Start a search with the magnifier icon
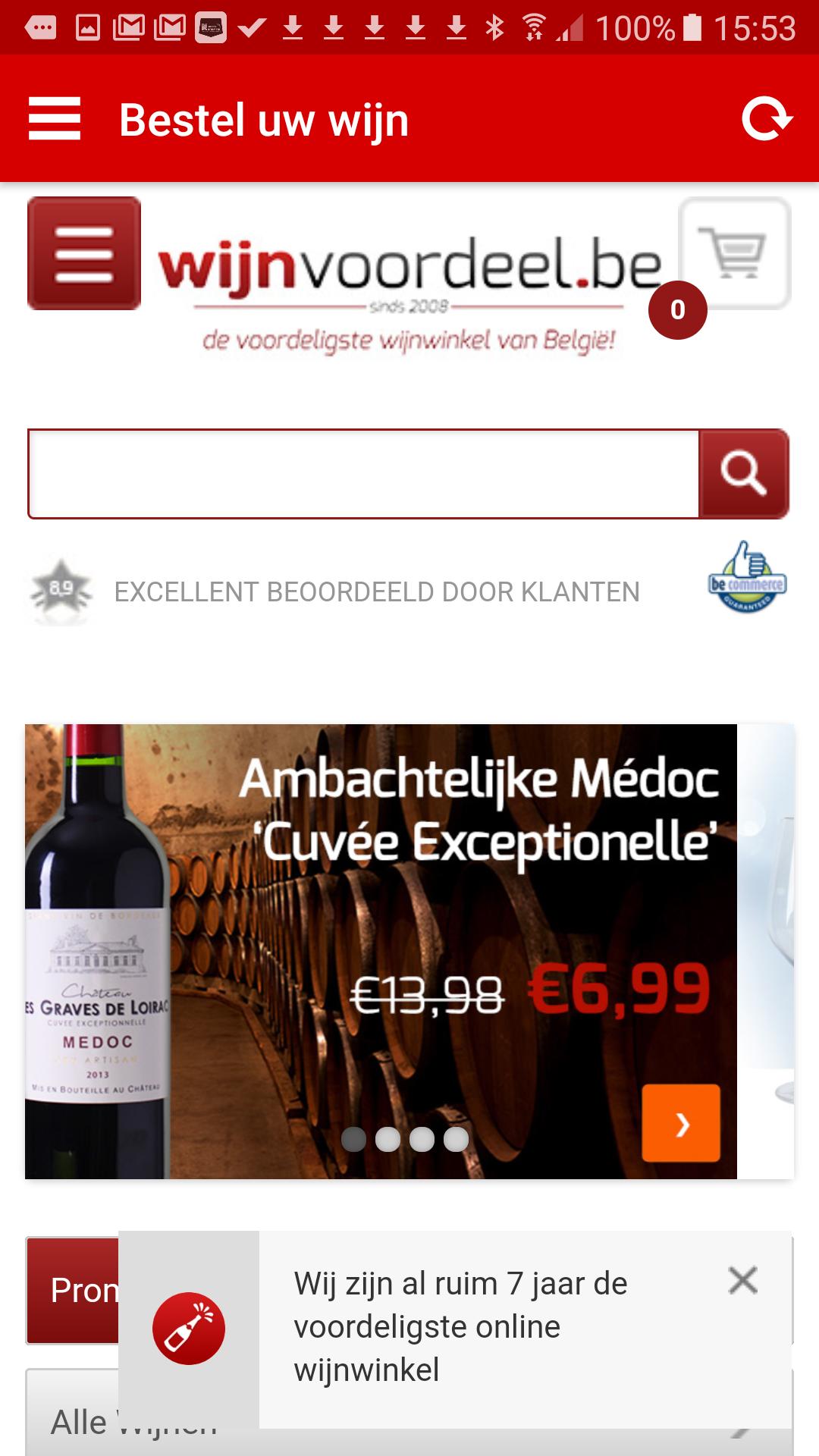 pyautogui.click(x=745, y=472)
